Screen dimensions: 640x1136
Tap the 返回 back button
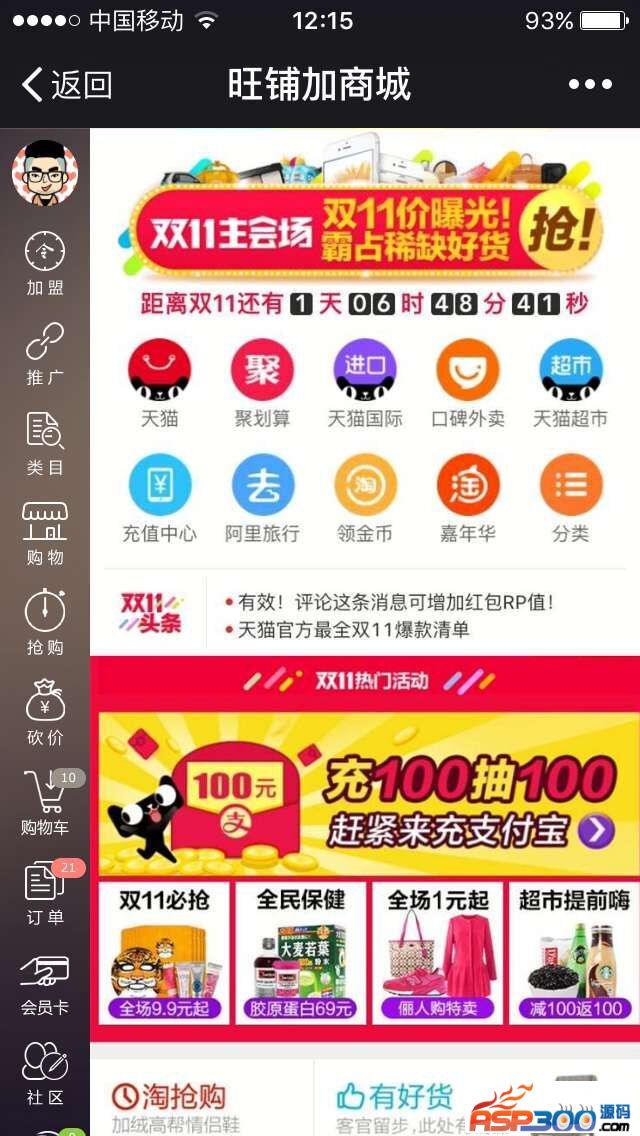pyautogui.click(x=66, y=85)
